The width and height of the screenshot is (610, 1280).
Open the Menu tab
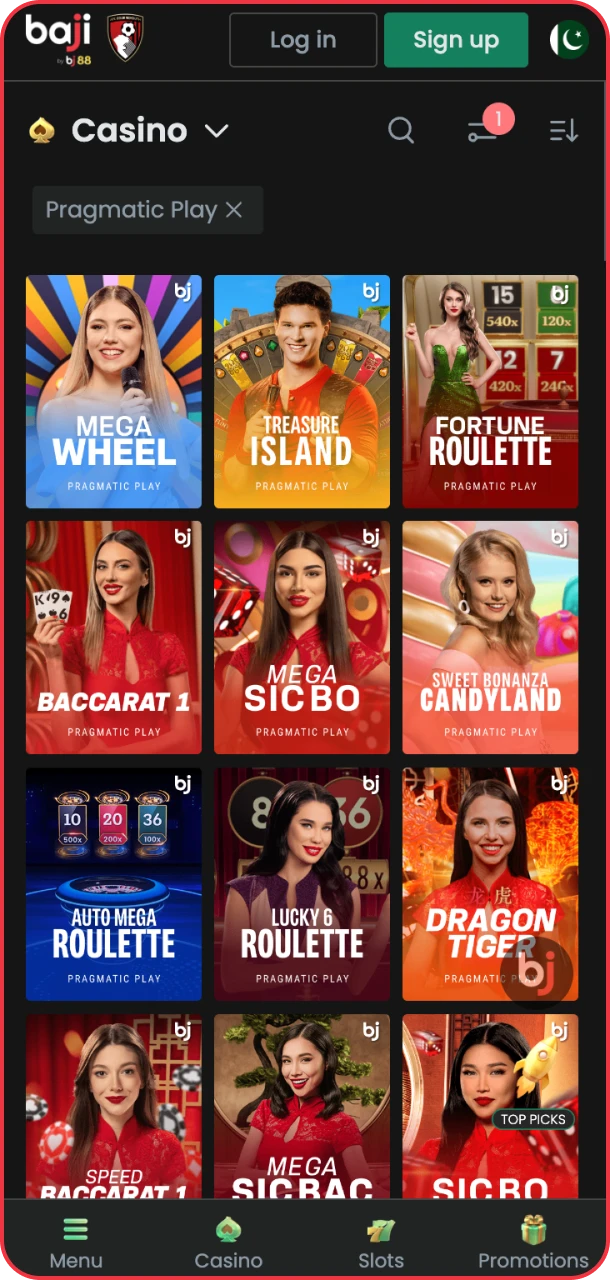(76, 1242)
